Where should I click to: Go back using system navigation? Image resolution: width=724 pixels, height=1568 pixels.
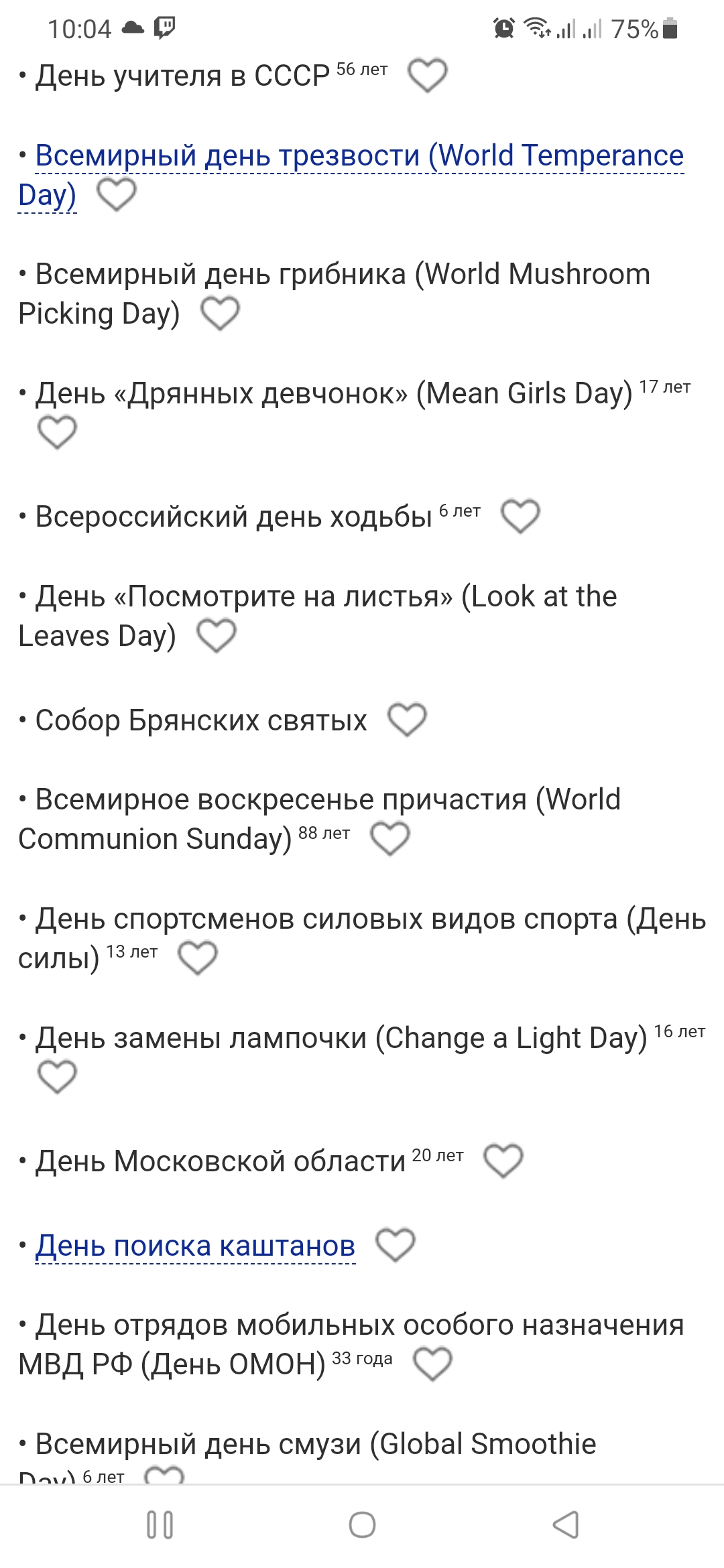565,1525
